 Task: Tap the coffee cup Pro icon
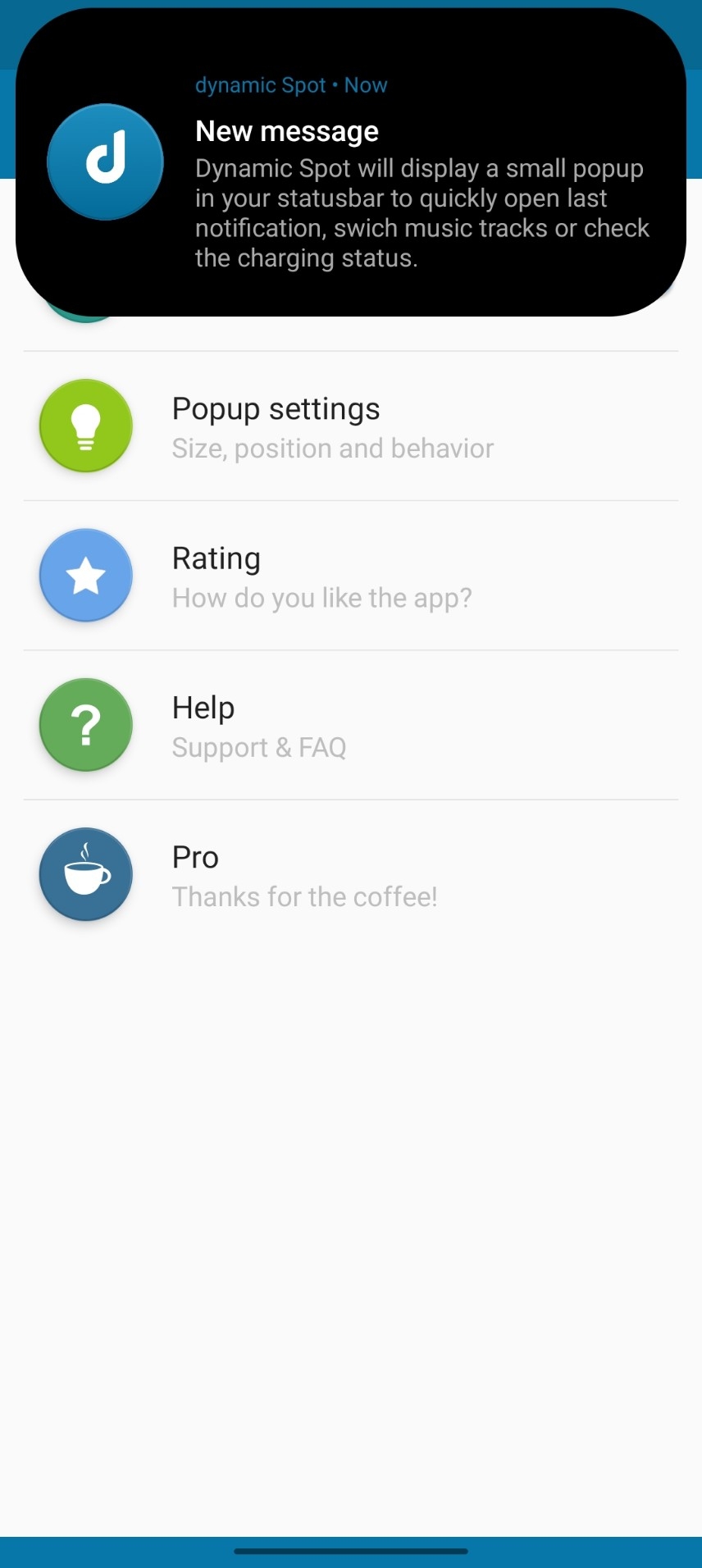pyautogui.click(x=85, y=873)
